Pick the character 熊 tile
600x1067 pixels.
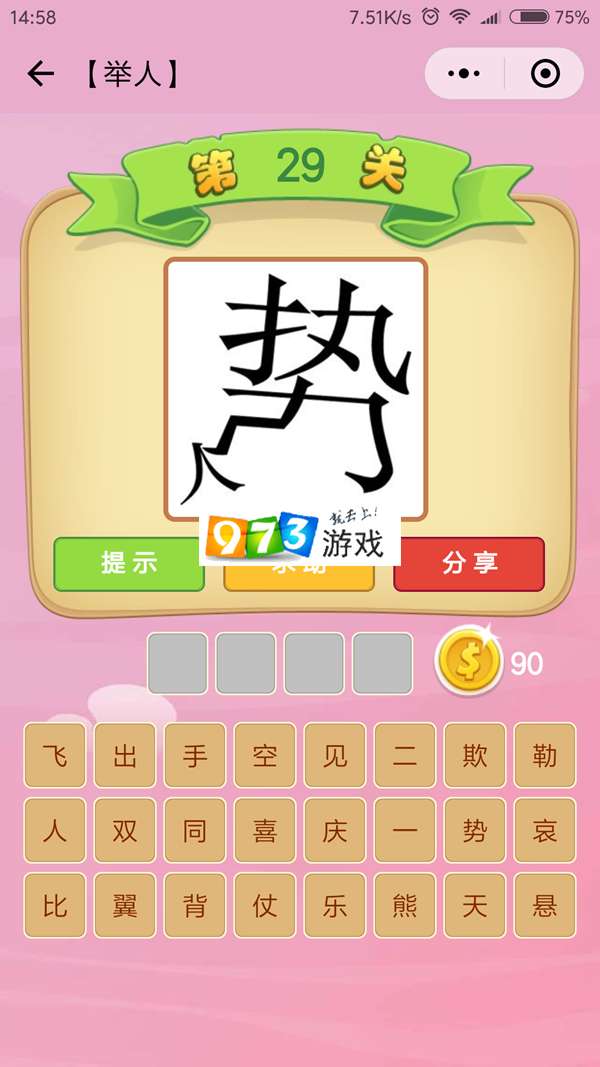point(405,906)
